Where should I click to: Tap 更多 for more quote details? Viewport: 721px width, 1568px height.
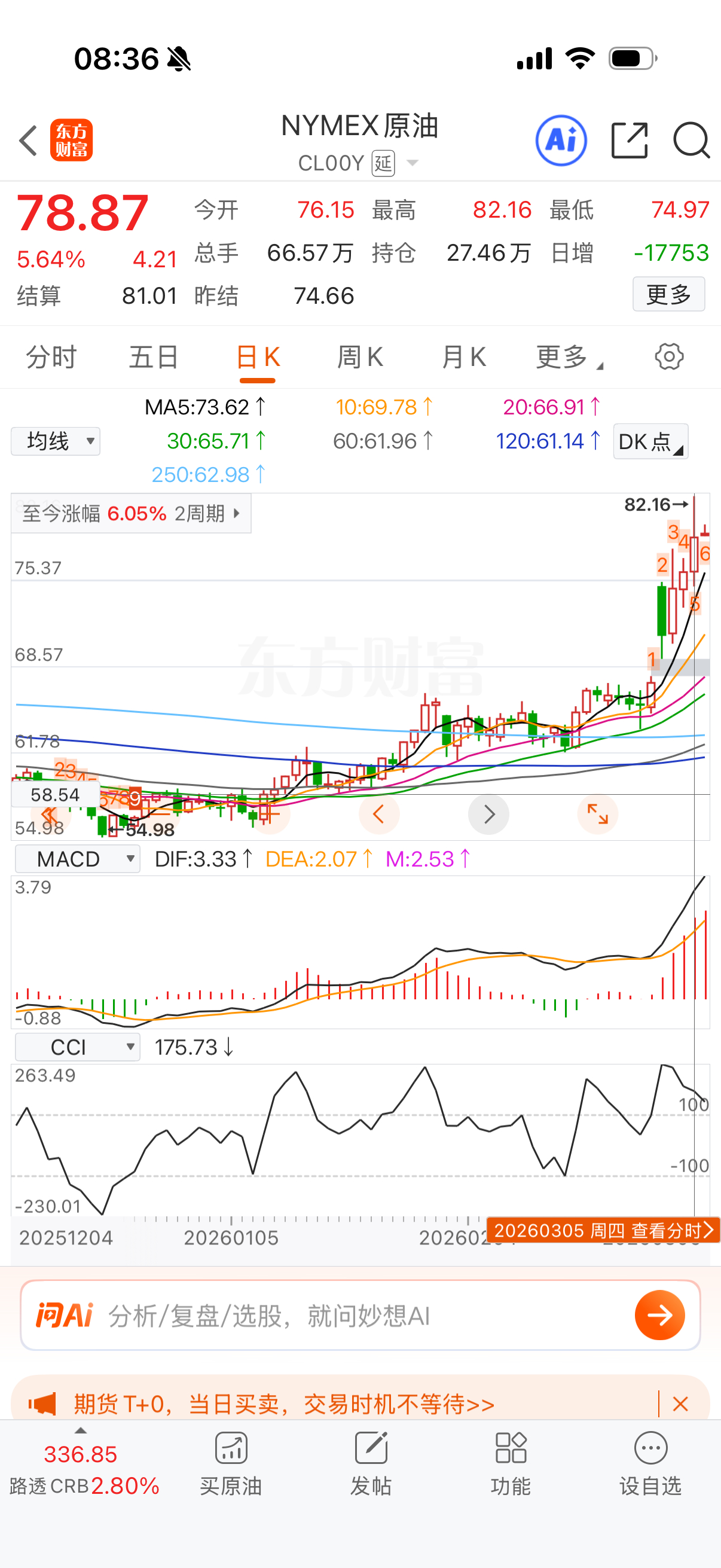click(668, 294)
